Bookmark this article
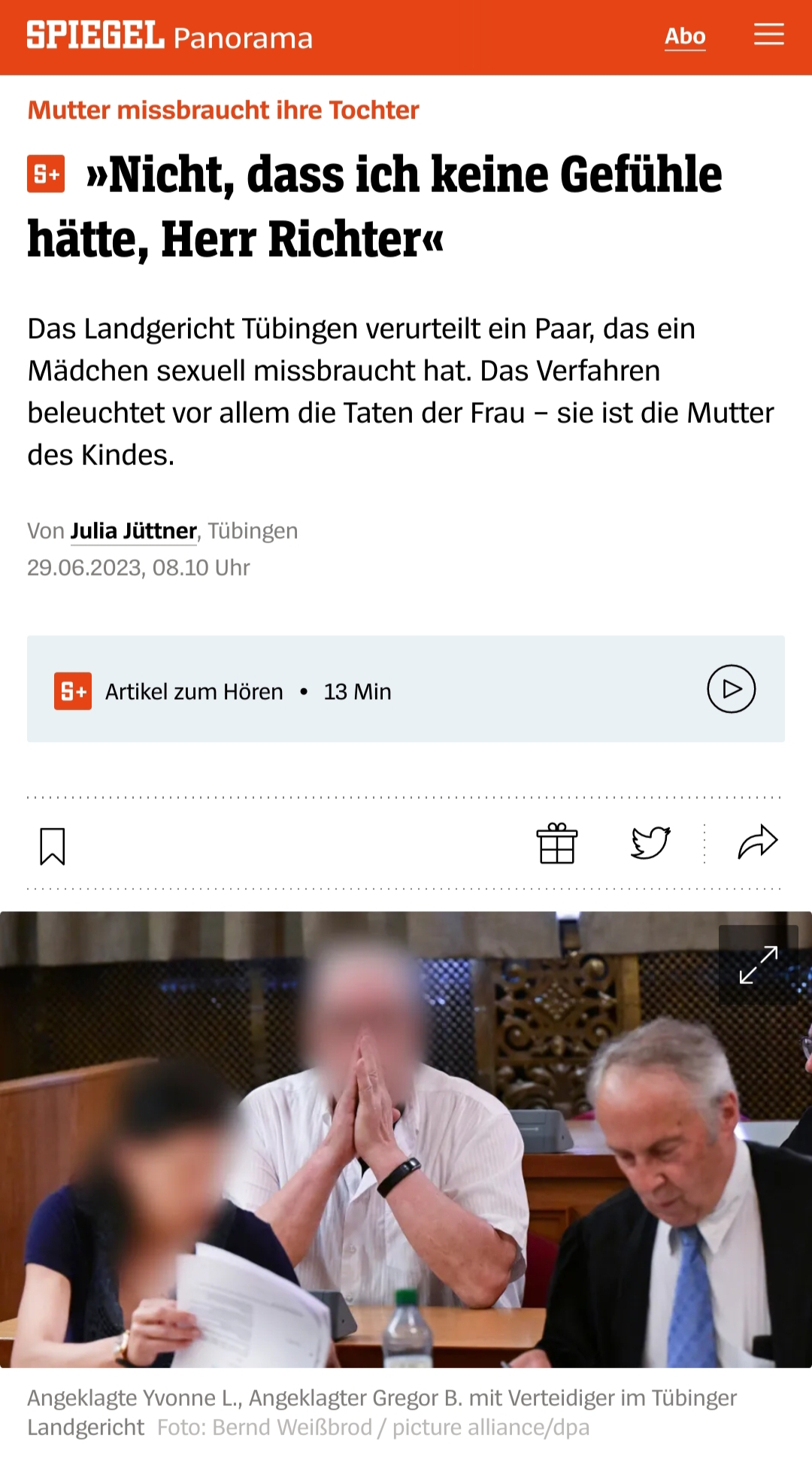The image size is (812, 1459). (53, 846)
